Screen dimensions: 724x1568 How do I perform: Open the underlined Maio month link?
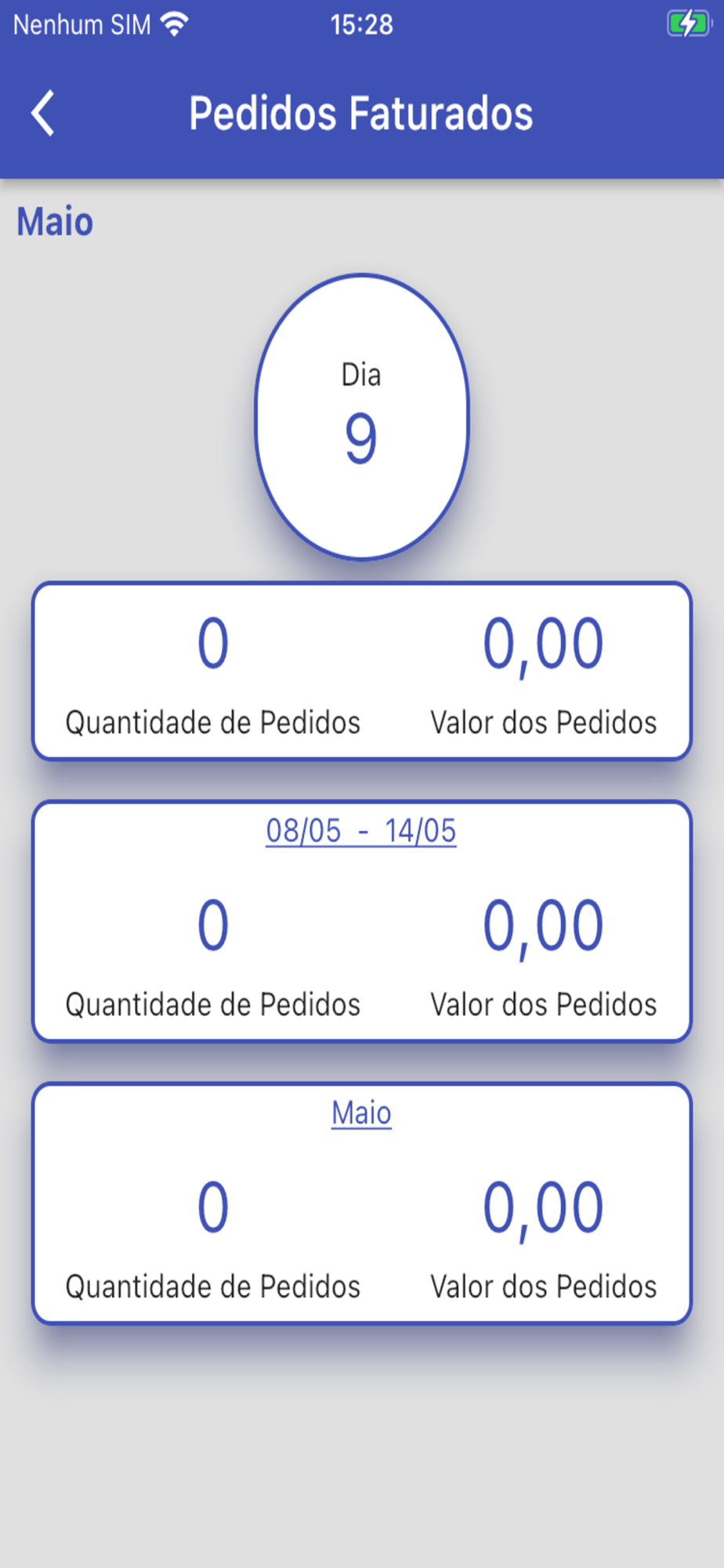[x=361, y=1112]
